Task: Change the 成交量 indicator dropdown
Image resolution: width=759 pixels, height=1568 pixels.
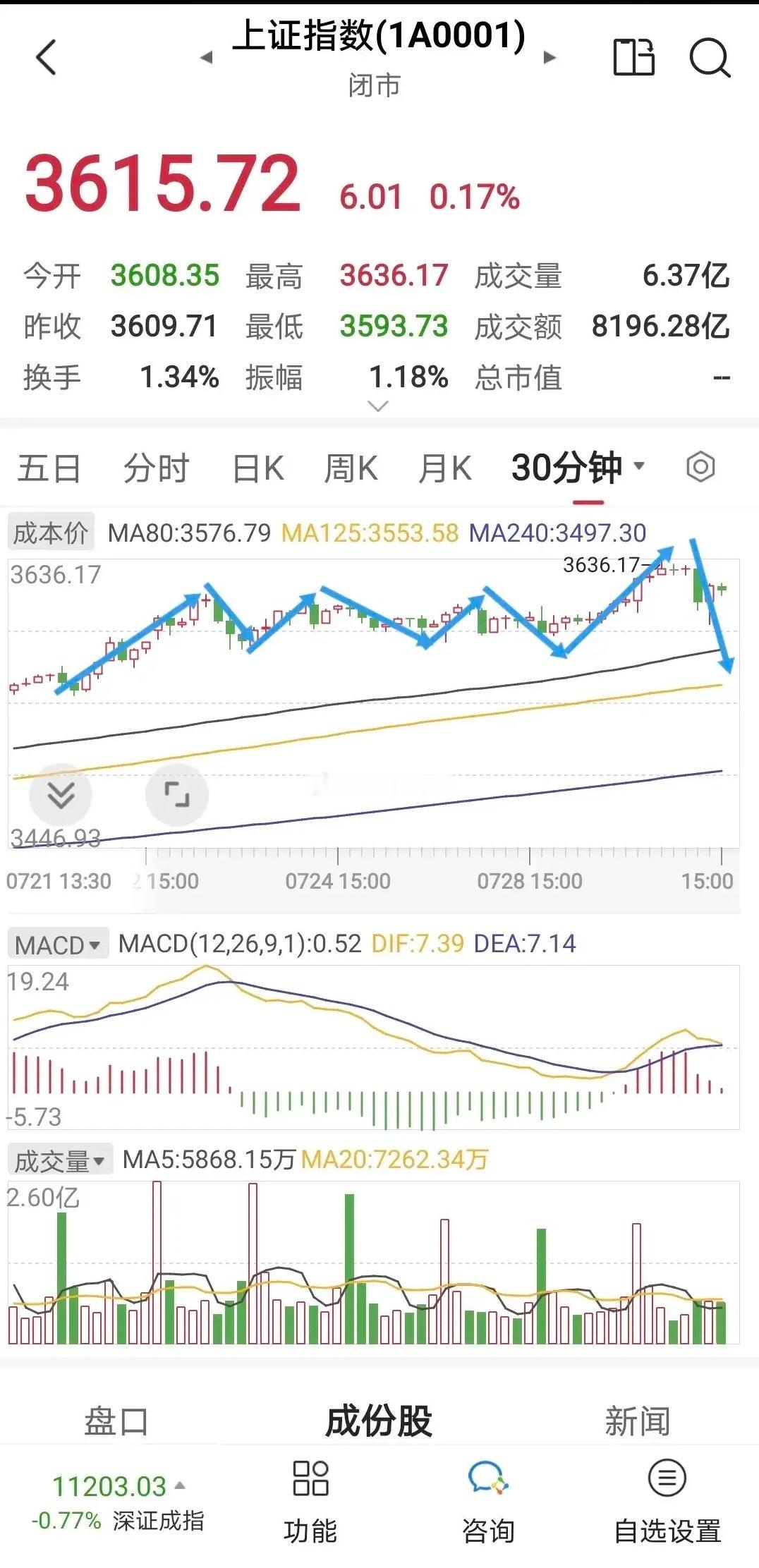Action: tap(60, 1160)
